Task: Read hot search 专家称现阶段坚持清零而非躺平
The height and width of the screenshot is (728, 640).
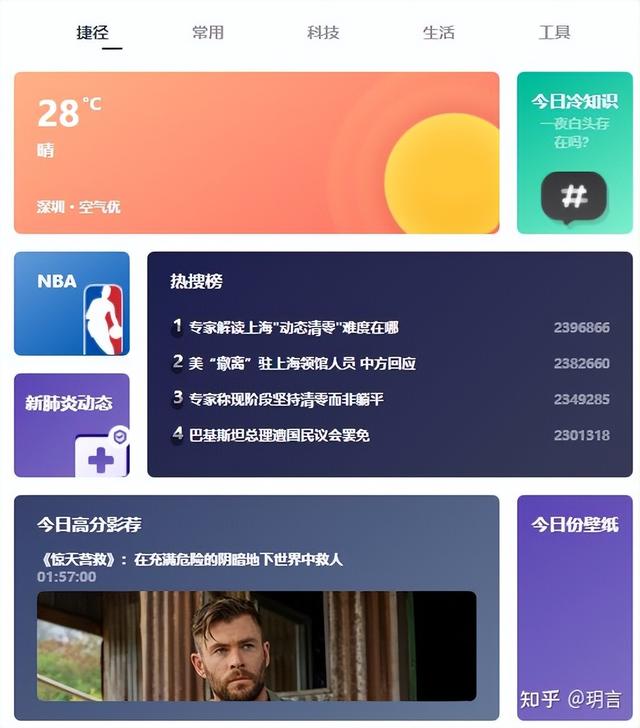Action: click(x=286, y=399)
